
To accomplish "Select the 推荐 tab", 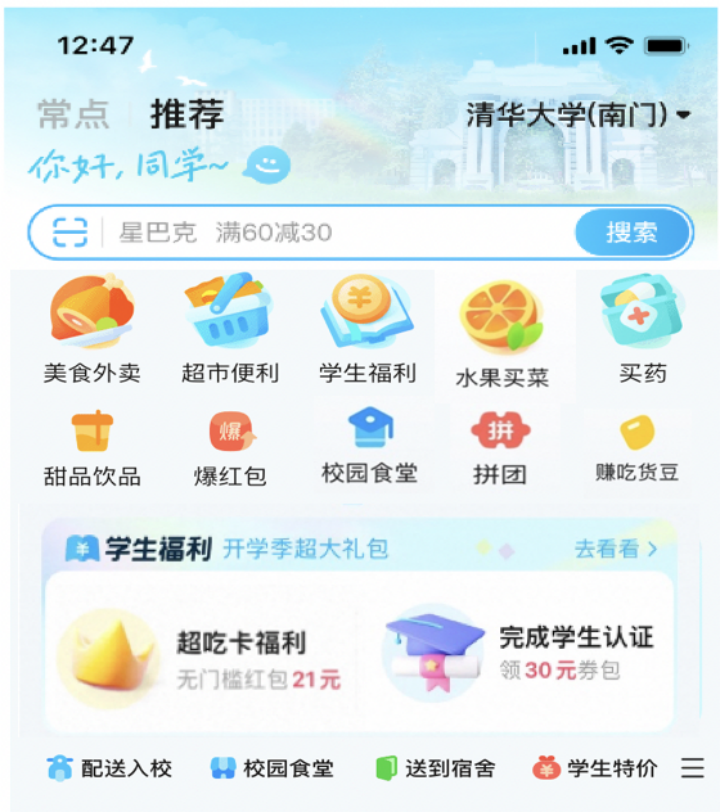I will pos(186,115).
